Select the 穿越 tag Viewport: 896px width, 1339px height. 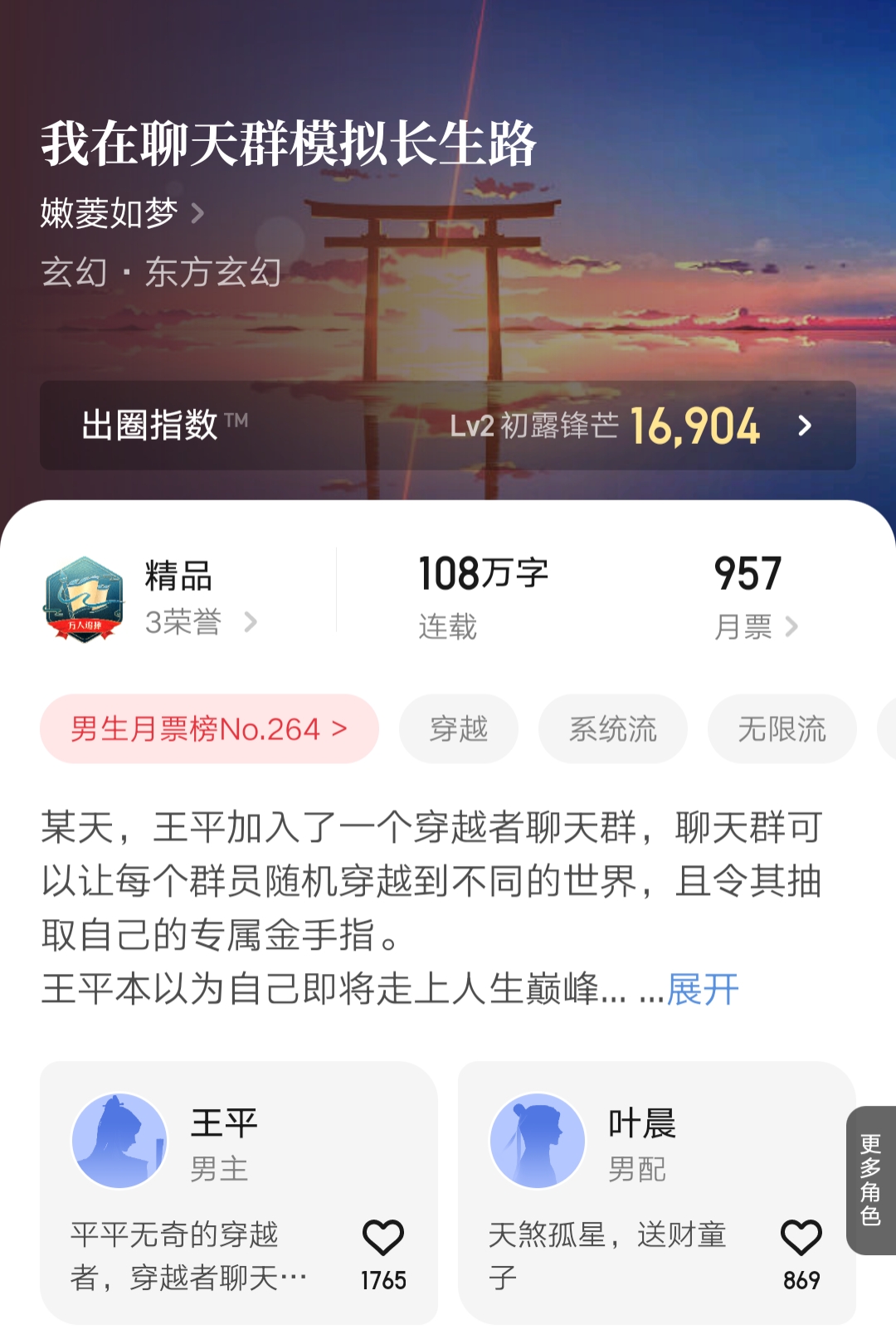tap(458, 728)
